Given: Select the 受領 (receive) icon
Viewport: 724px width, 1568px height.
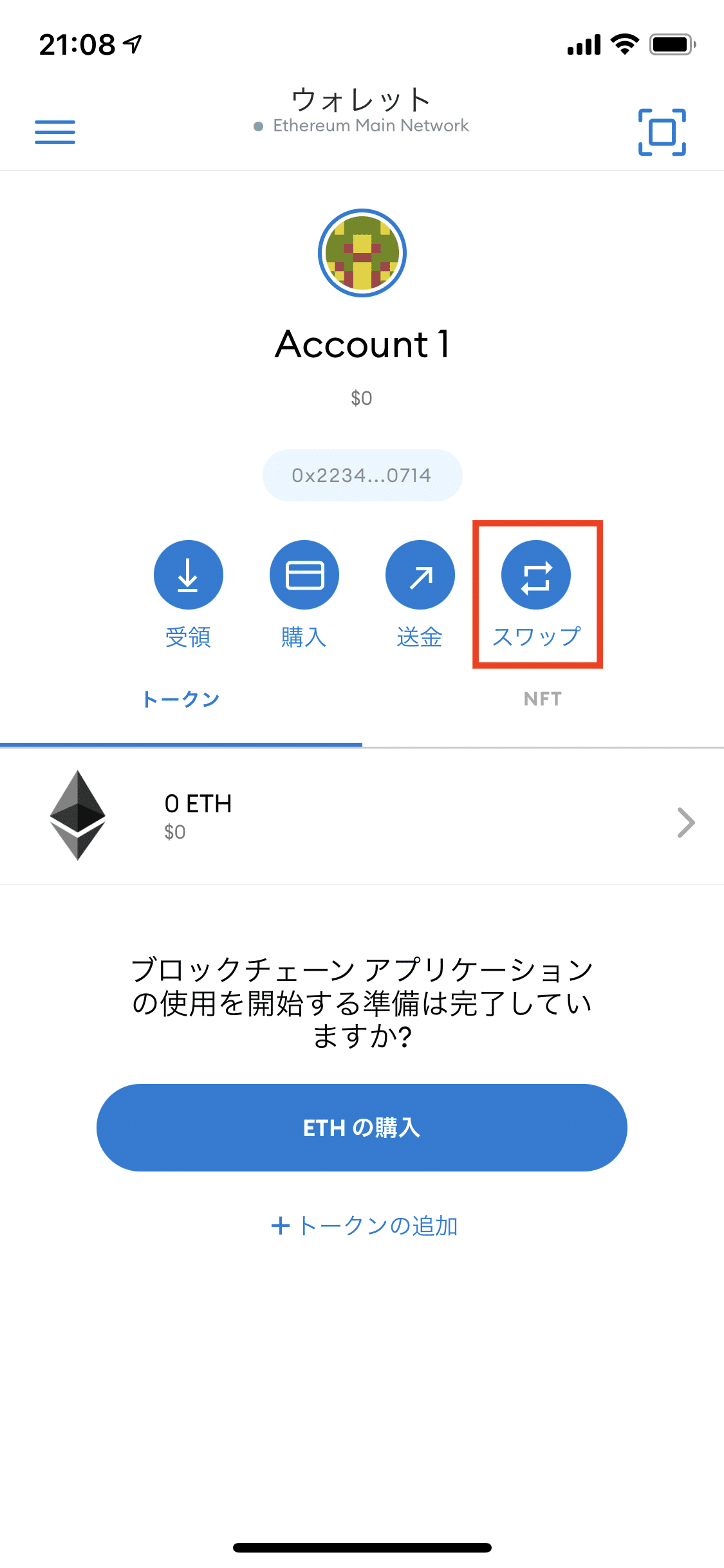Looking at the screenshot, I should [x=188, y=574].
